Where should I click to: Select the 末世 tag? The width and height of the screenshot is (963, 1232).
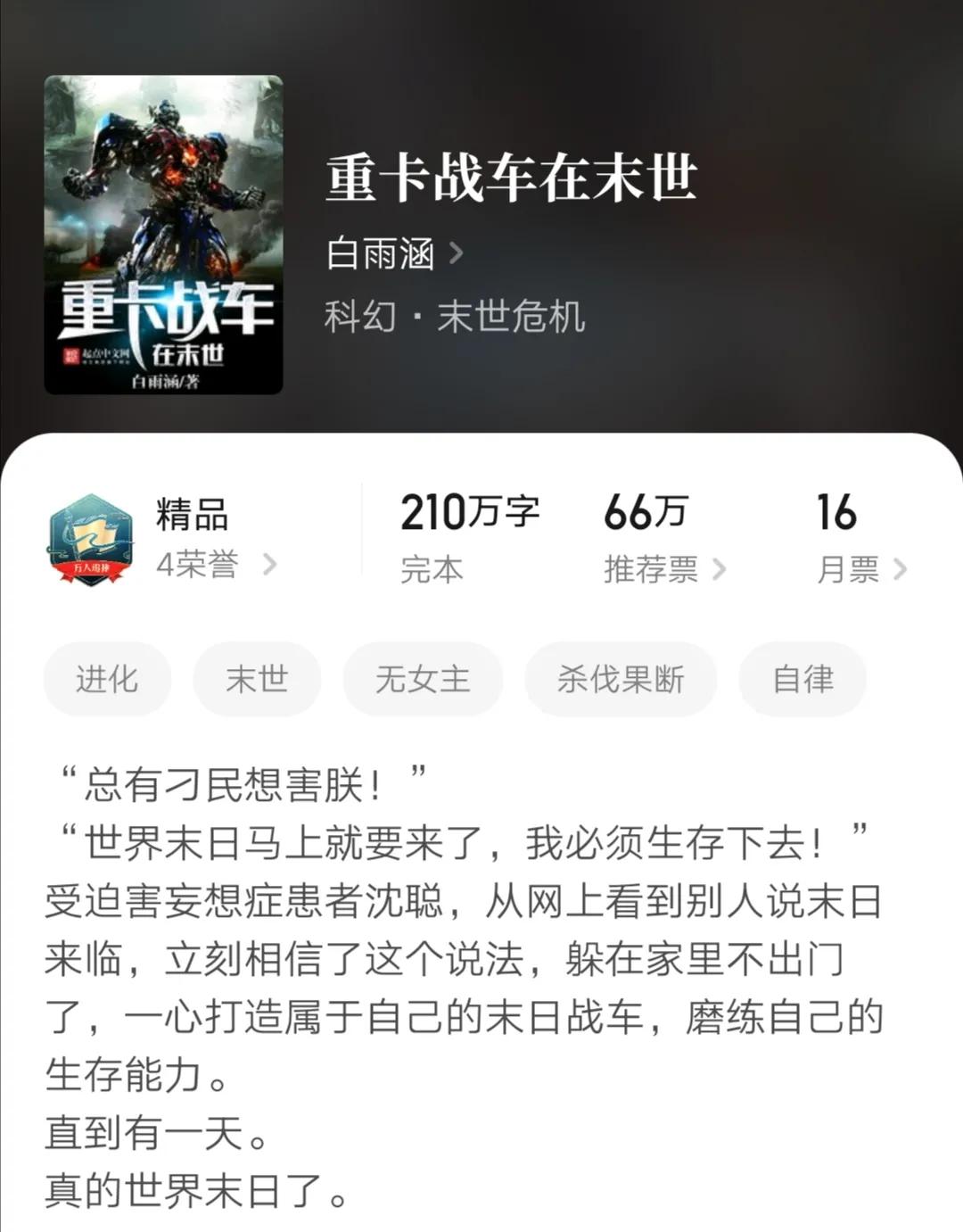coord(257,679)
